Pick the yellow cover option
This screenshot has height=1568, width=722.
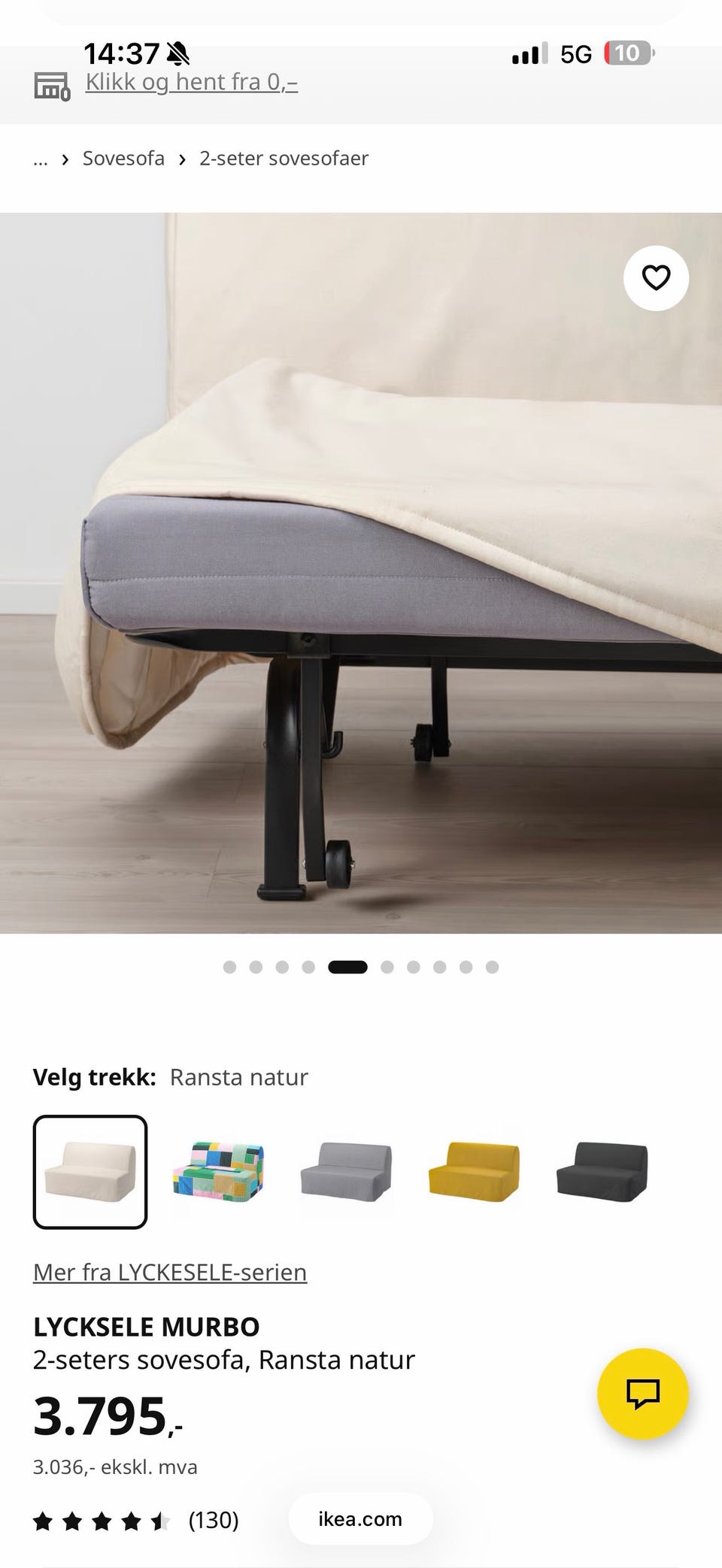[x=474, y=1172]
